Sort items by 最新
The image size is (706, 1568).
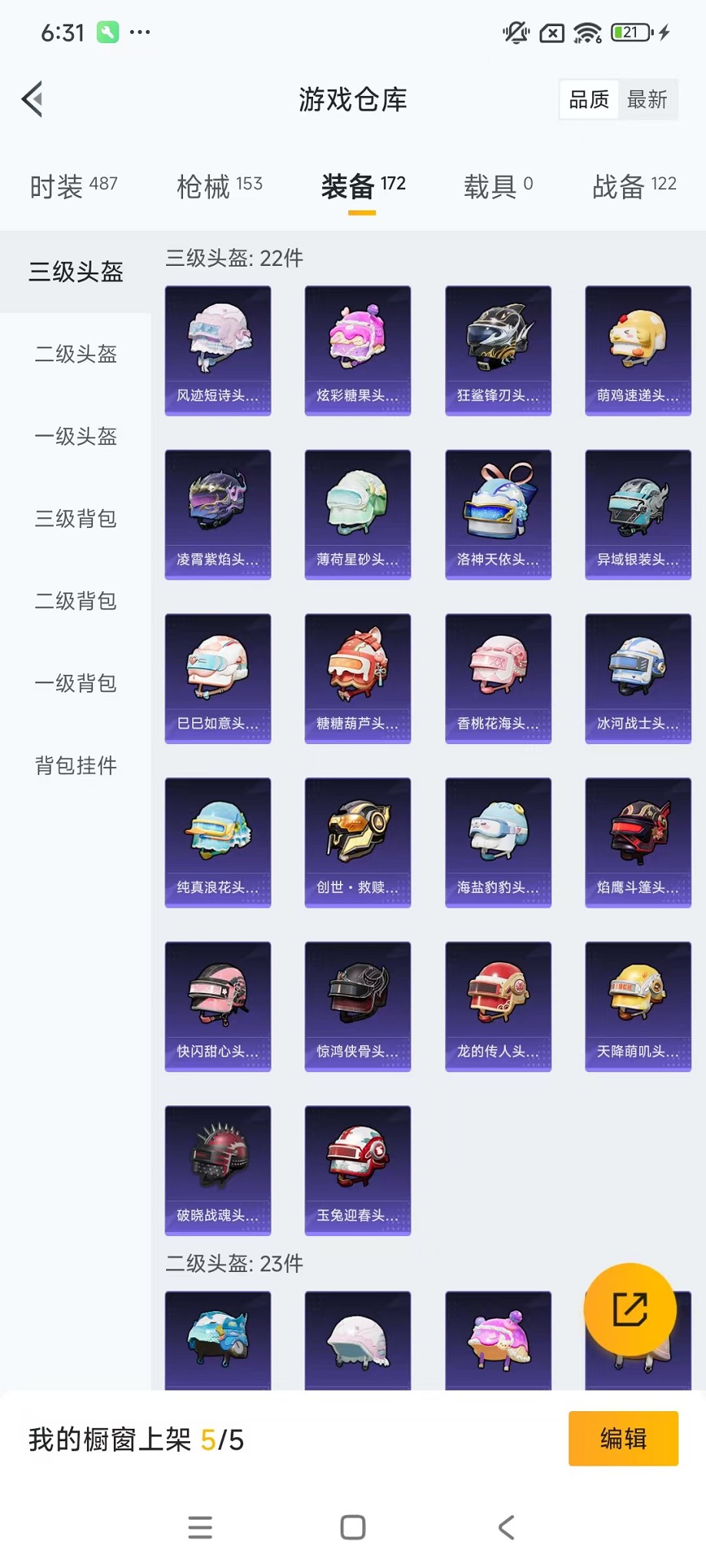tap(647, 99)
